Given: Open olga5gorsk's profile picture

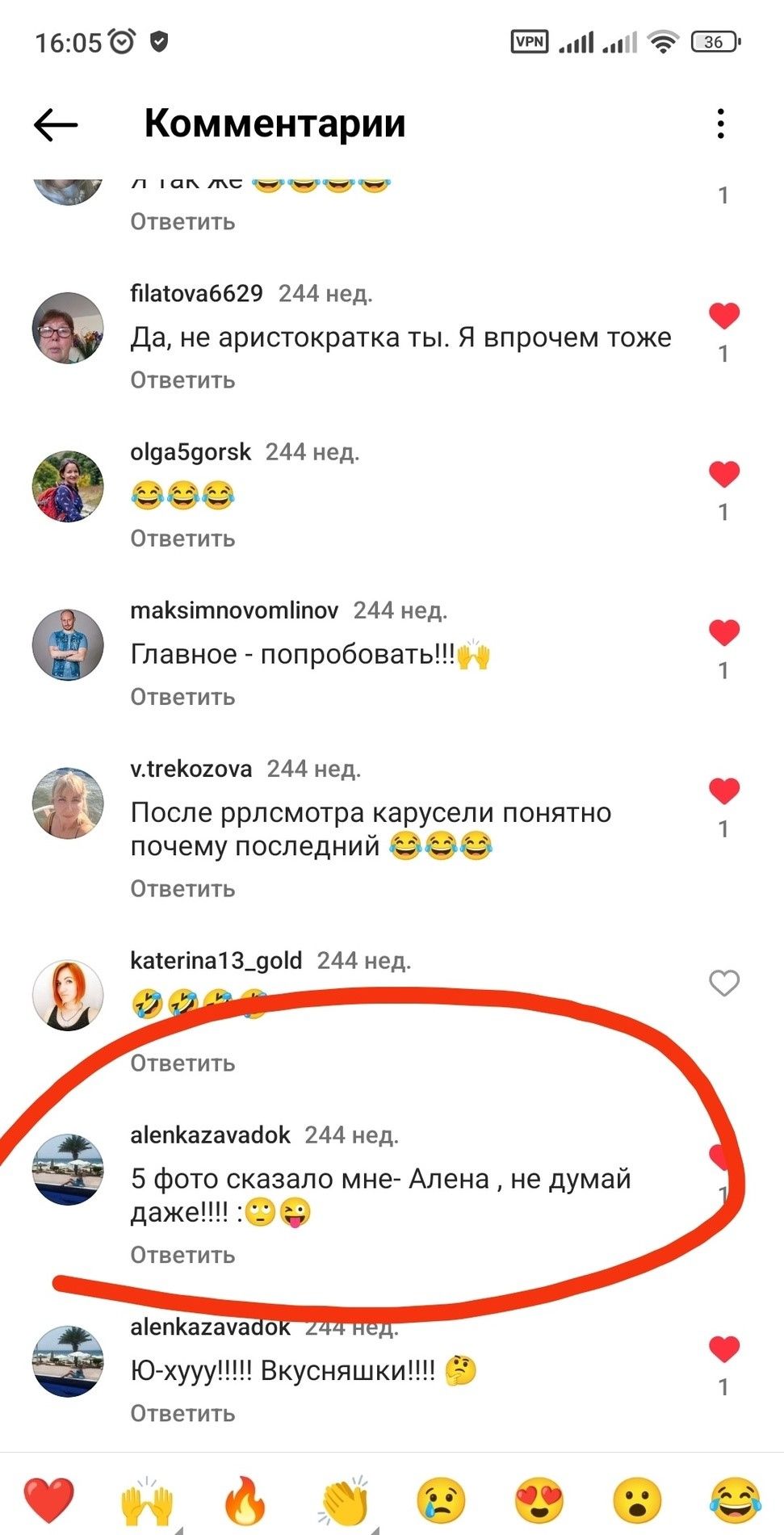Looking at the screenshot, I should click(68, 486).
